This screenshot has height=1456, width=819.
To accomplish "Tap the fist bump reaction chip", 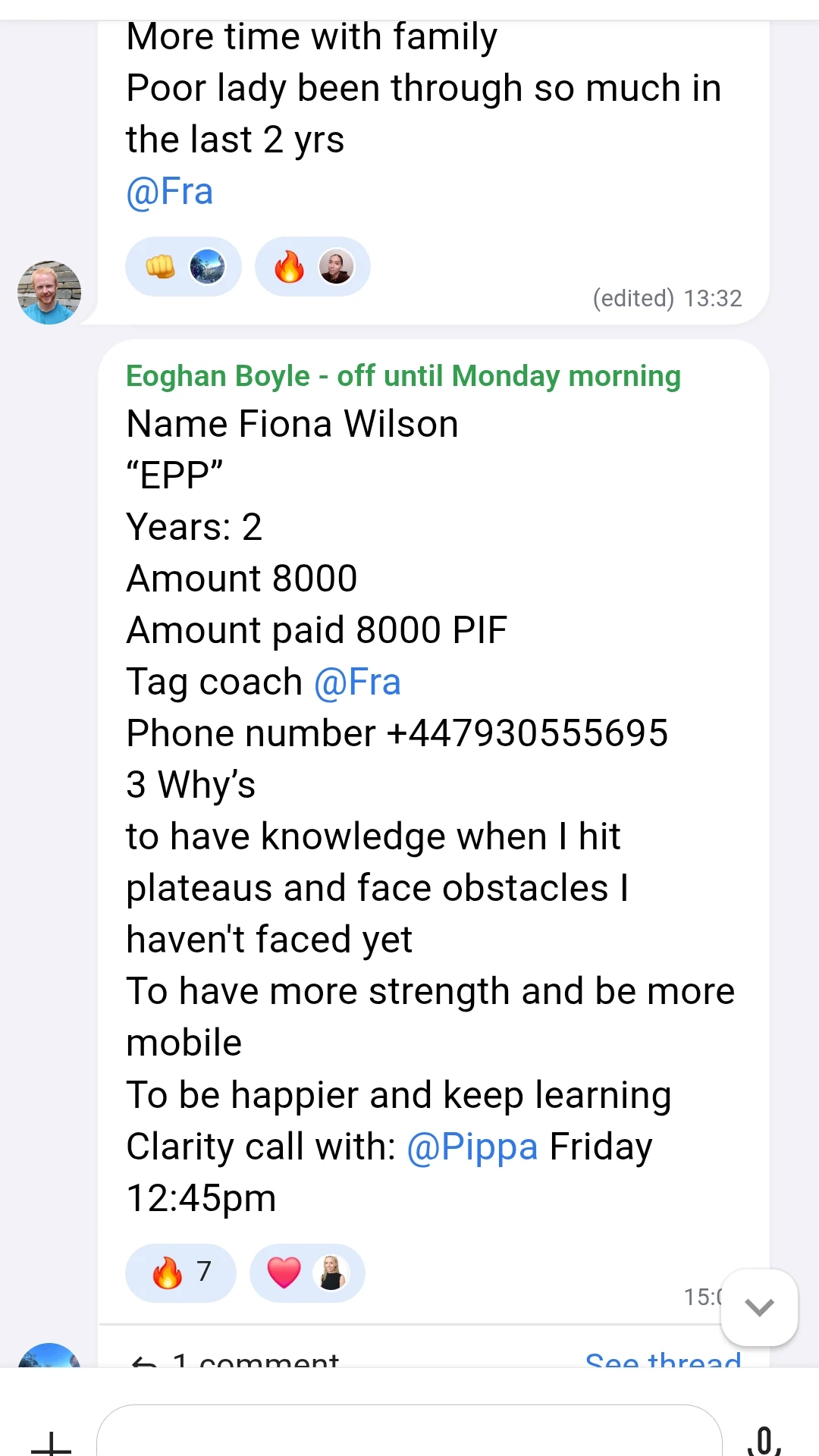I will coord(183,267).
